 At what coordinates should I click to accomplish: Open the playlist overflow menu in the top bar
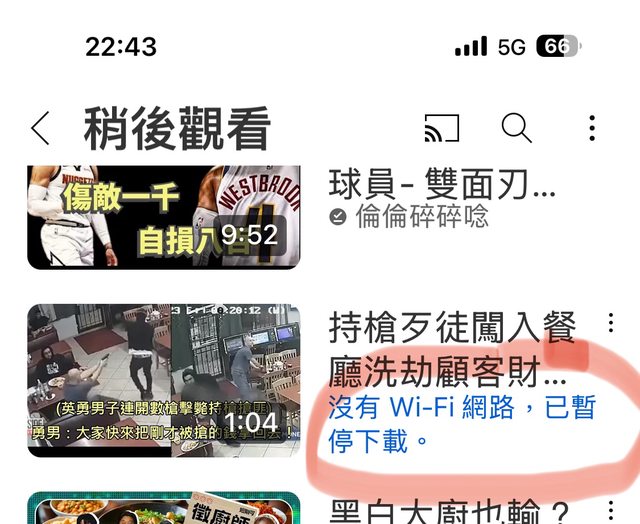[592, 128]
